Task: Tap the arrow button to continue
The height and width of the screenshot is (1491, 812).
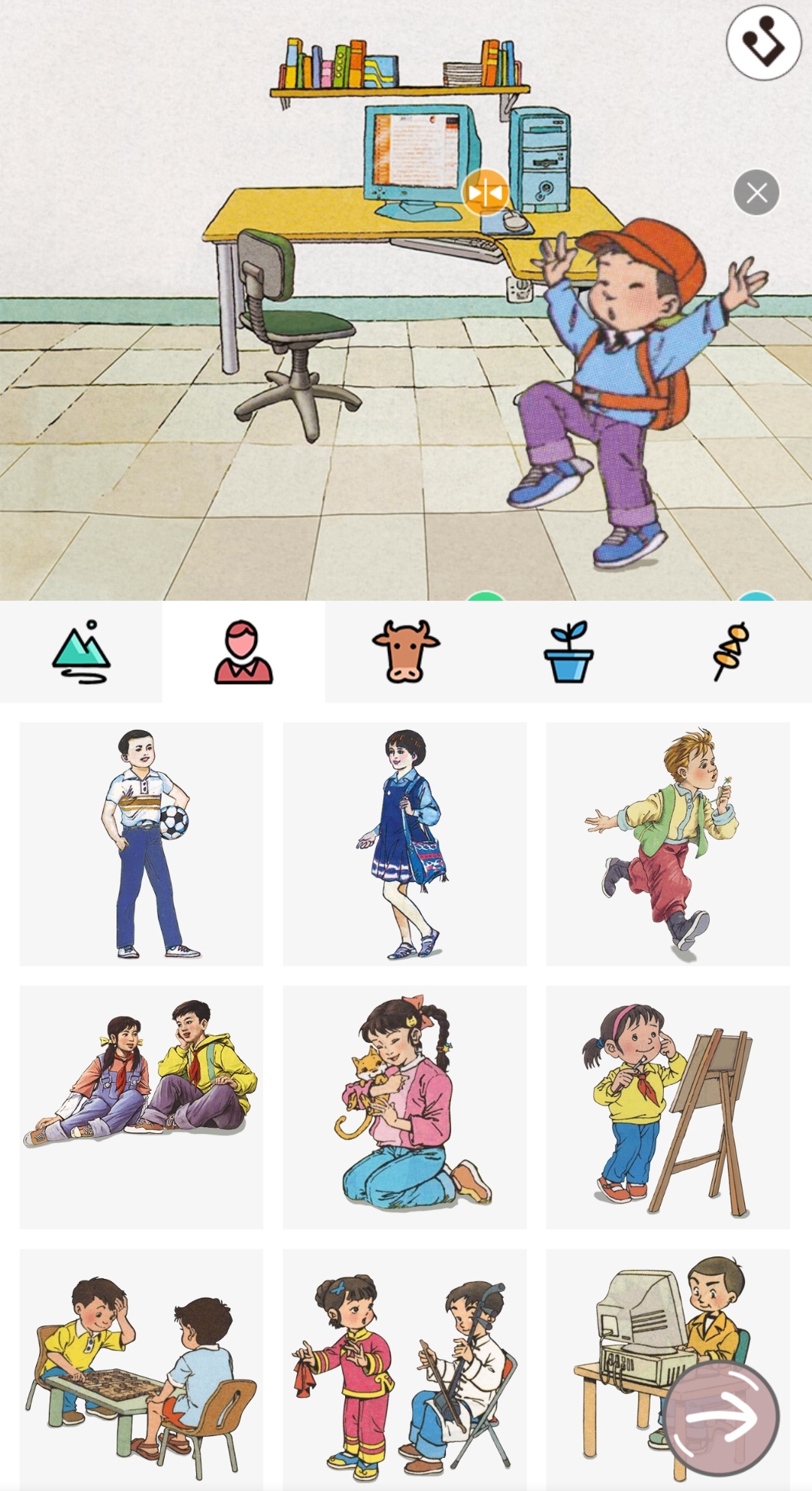Action: [x=721, y=1418]
